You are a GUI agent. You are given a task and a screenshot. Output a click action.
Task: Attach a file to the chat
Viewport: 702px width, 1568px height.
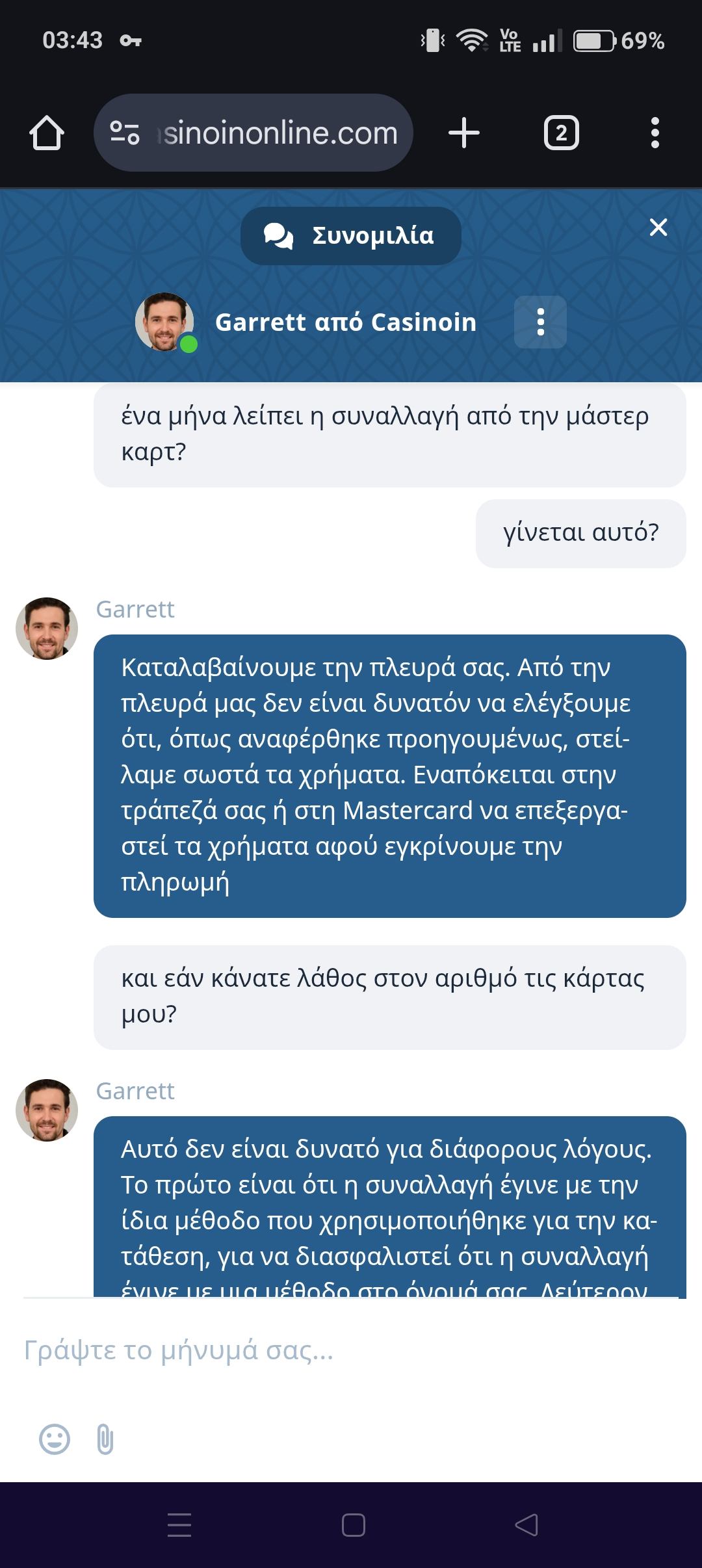coord(105,1439)
